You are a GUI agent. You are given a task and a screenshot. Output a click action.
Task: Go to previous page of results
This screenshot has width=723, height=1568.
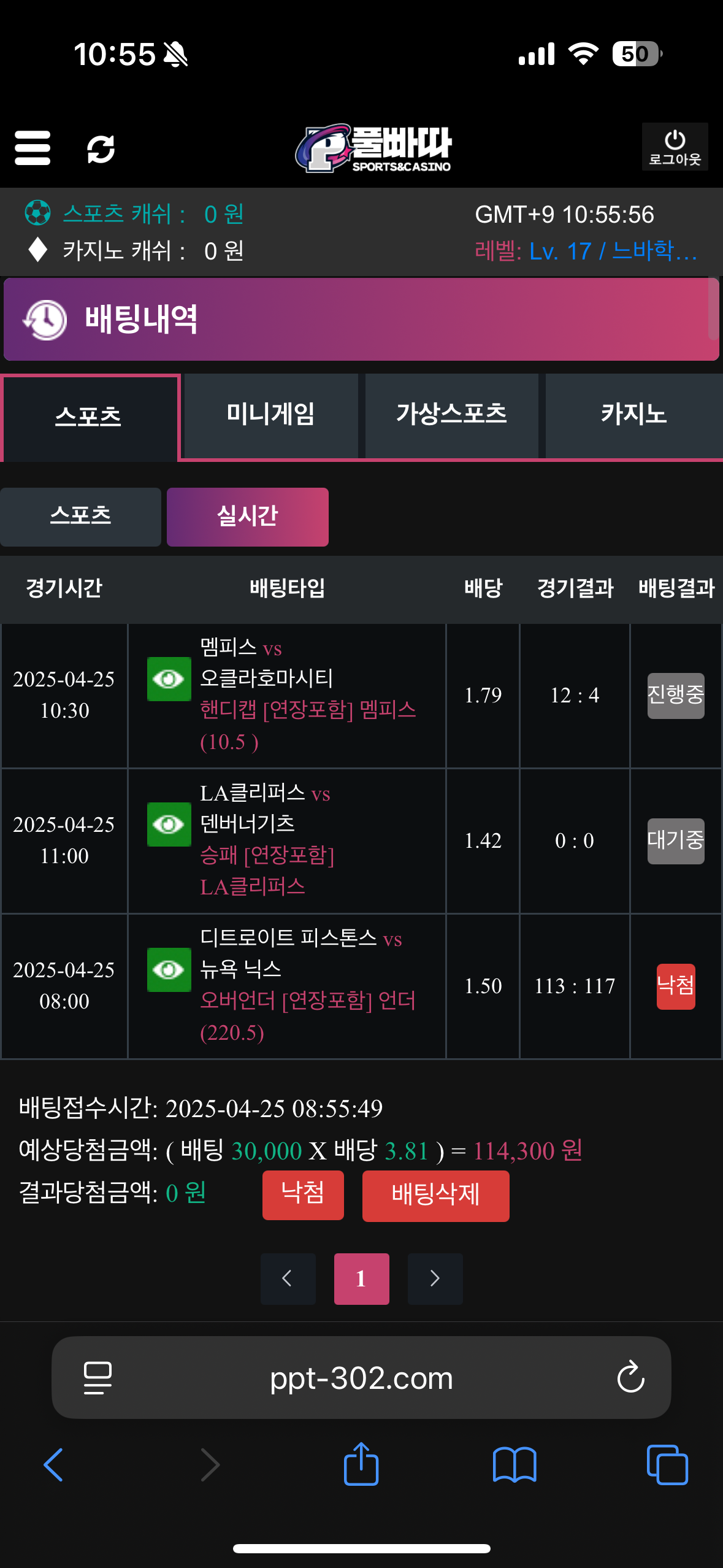click(x=288, y=1278)
